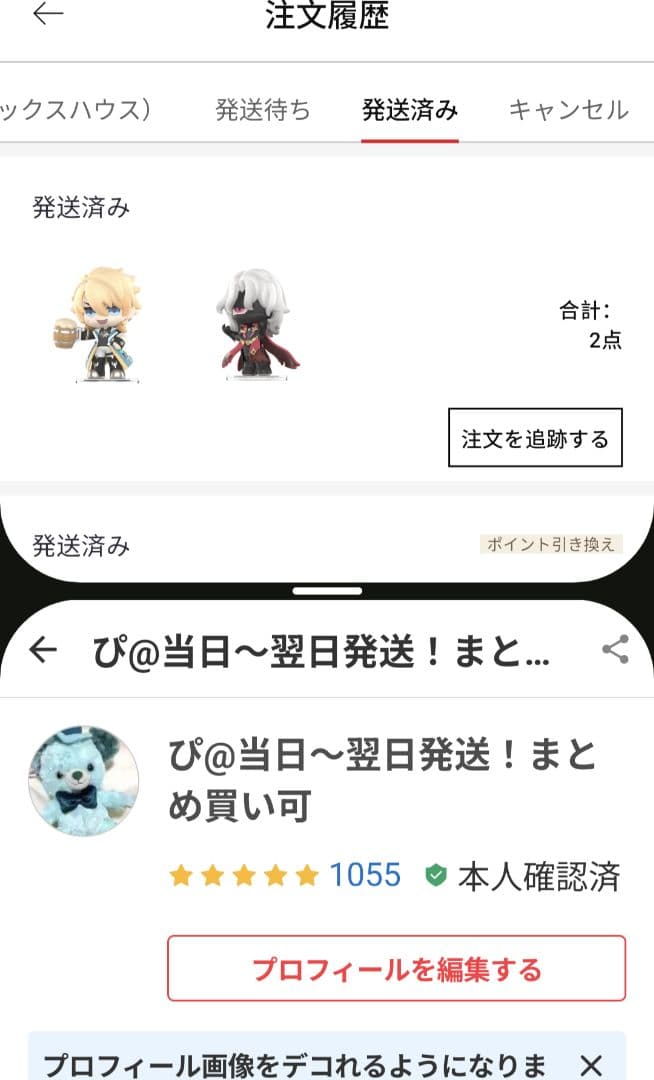Open the blonde chibi figure item

[95, 323]
